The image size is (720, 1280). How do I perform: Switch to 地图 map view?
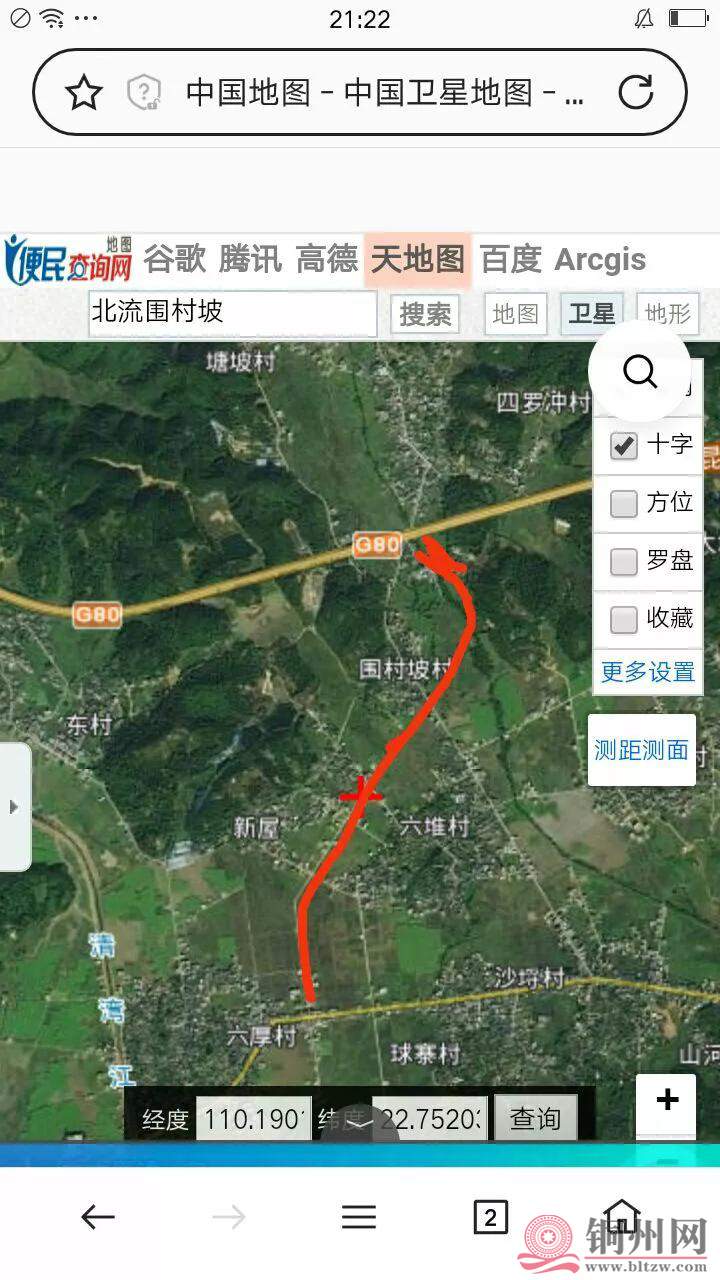pos(516,314)
